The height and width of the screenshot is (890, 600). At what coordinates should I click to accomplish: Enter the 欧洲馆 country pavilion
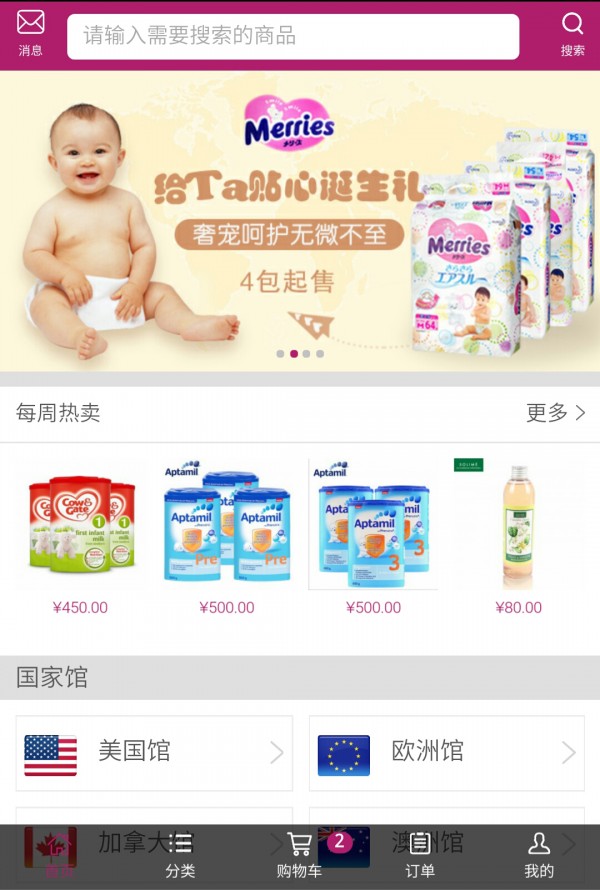(x=446, y=753)
